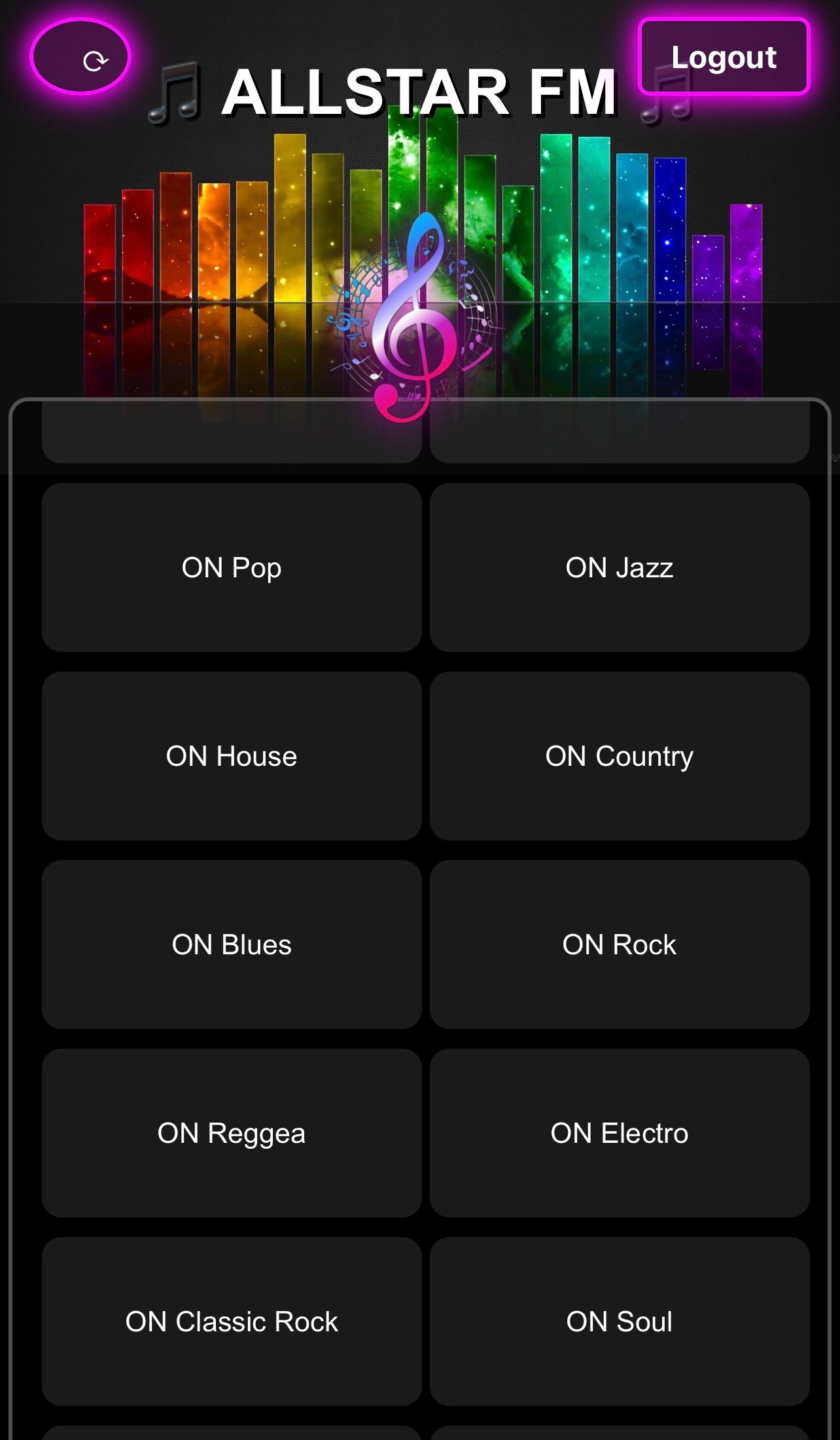Tap the refresh icon button

pos(80,57)
